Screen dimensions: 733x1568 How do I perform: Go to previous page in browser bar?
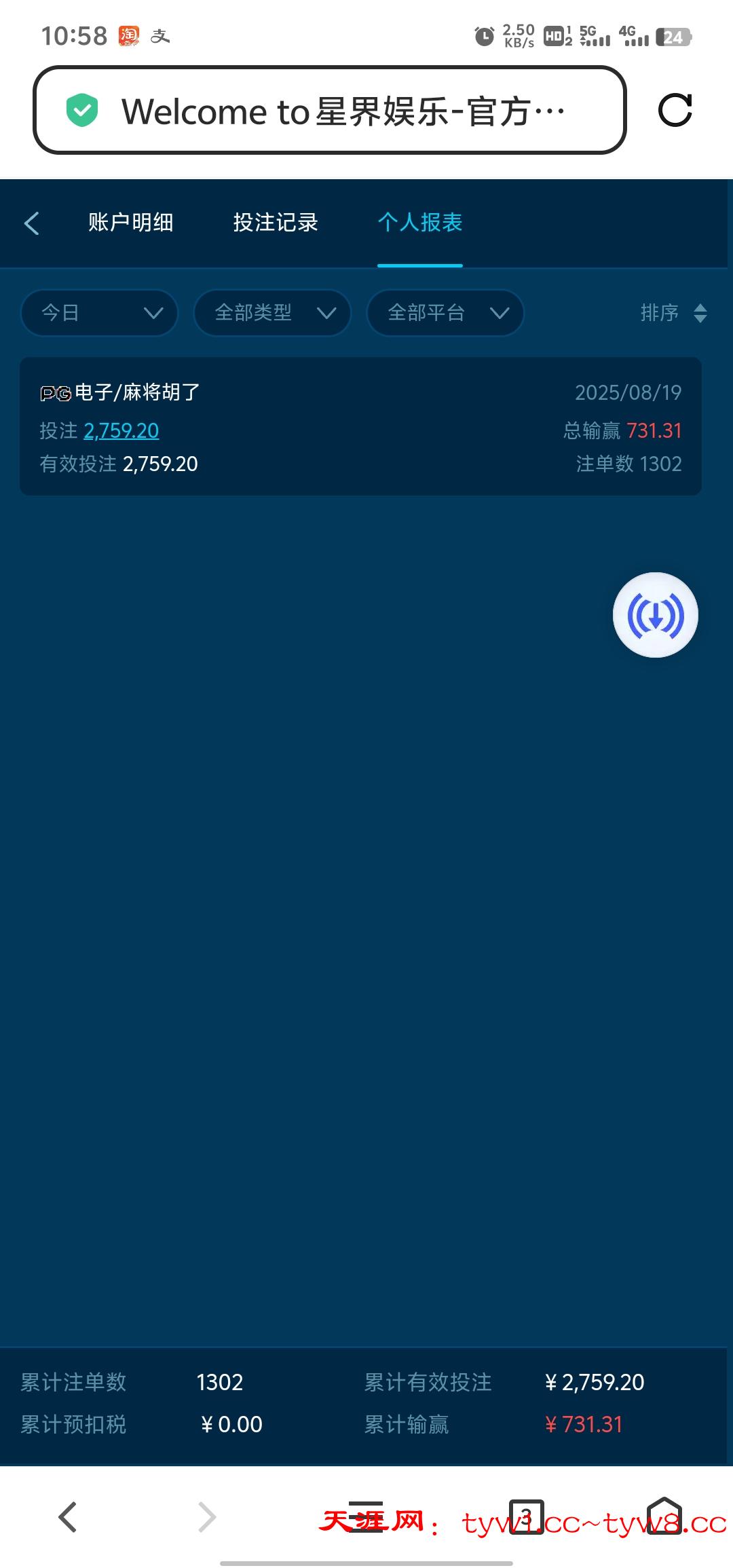[x=68, y=1517]
